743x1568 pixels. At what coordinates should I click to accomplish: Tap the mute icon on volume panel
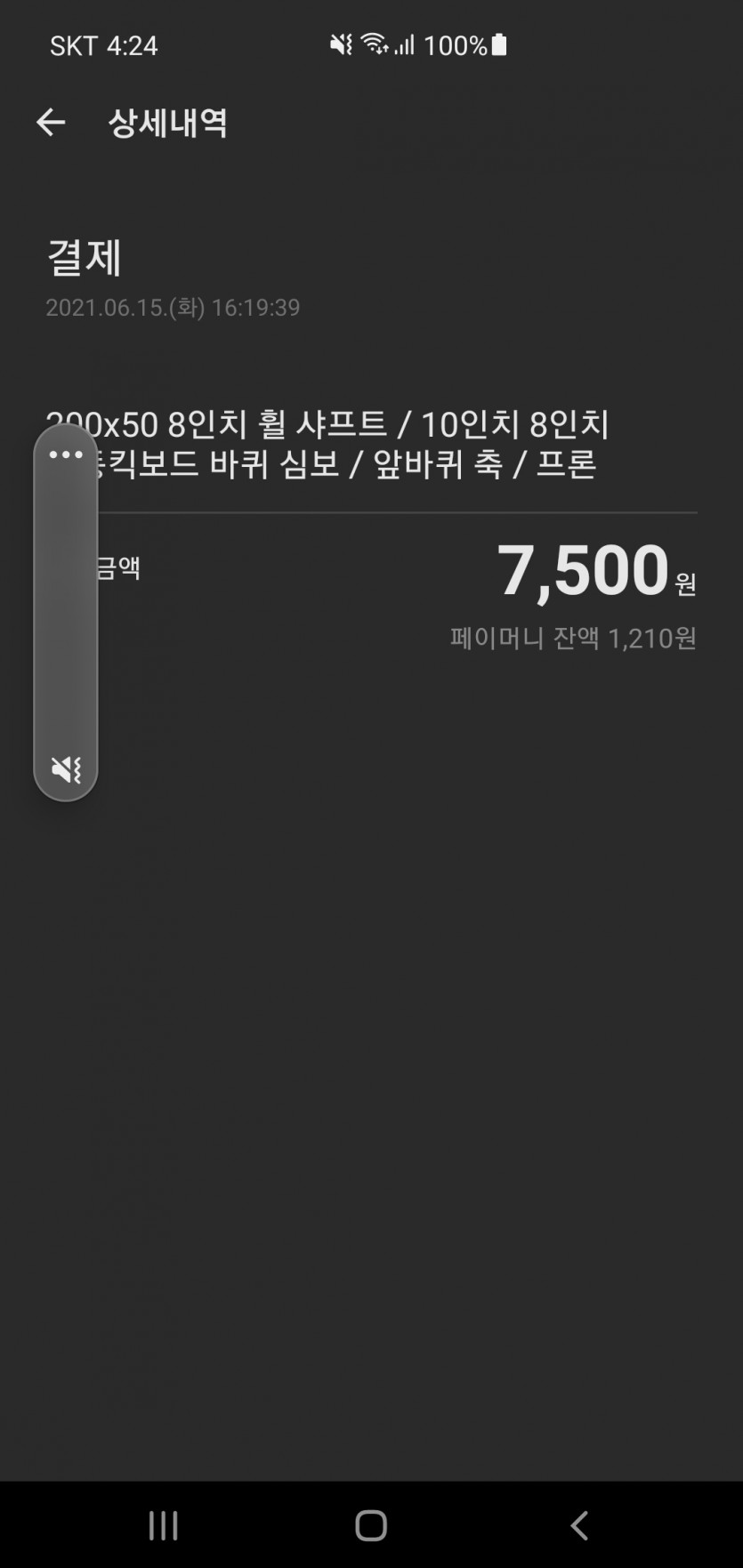(x=66, y=768)
